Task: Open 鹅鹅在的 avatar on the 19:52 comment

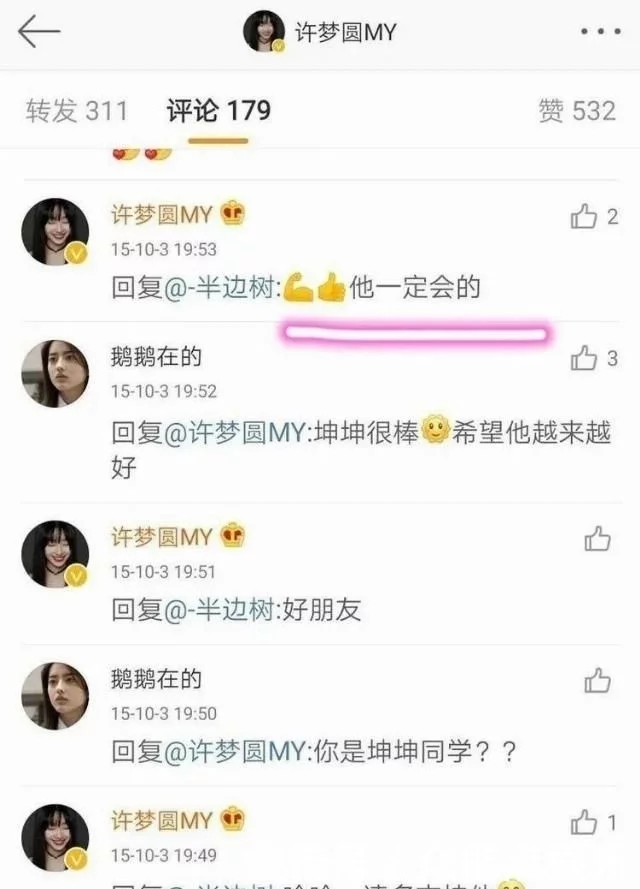Action: point(55,373)
